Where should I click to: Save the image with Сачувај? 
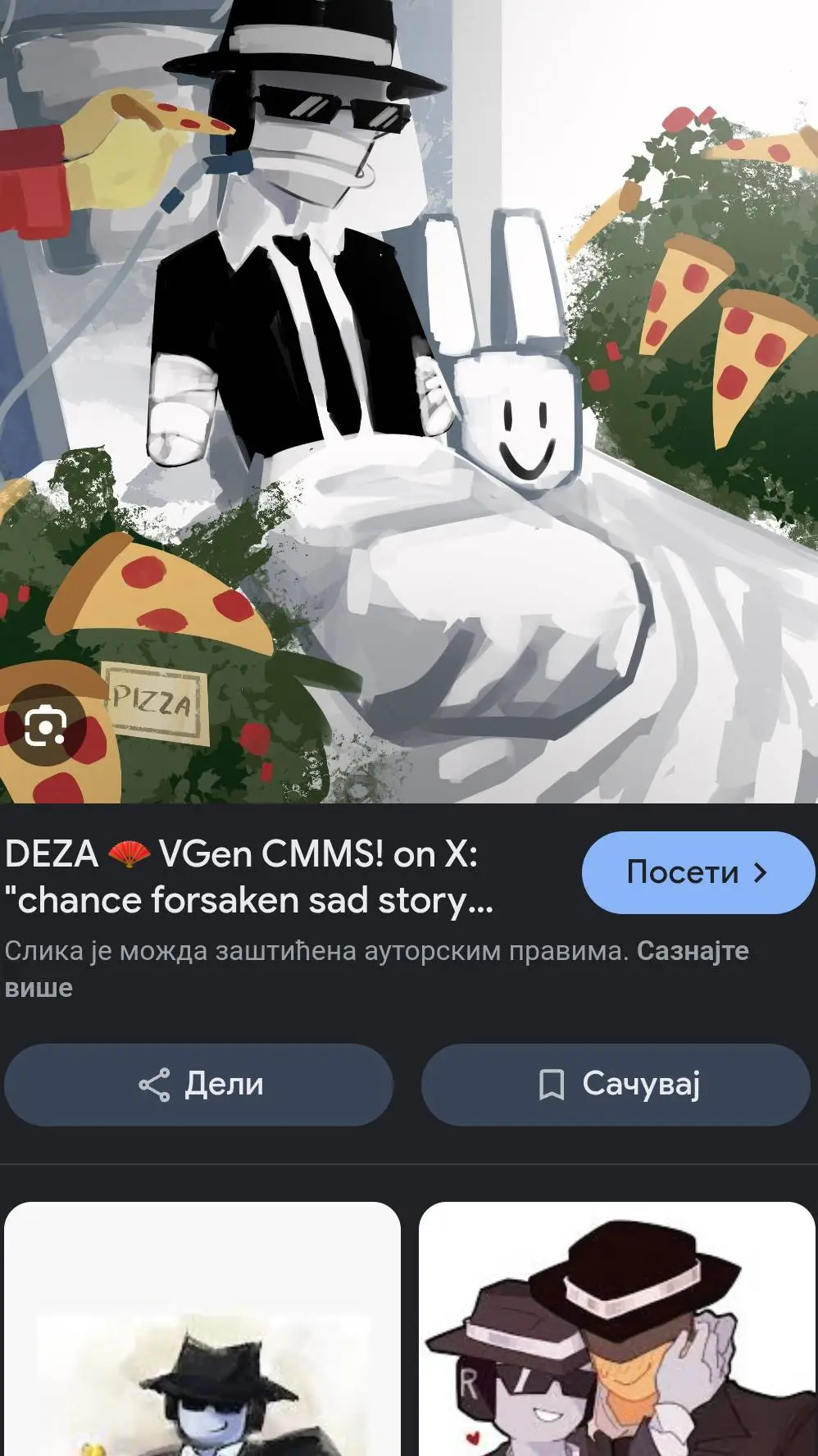point(616,1085)
